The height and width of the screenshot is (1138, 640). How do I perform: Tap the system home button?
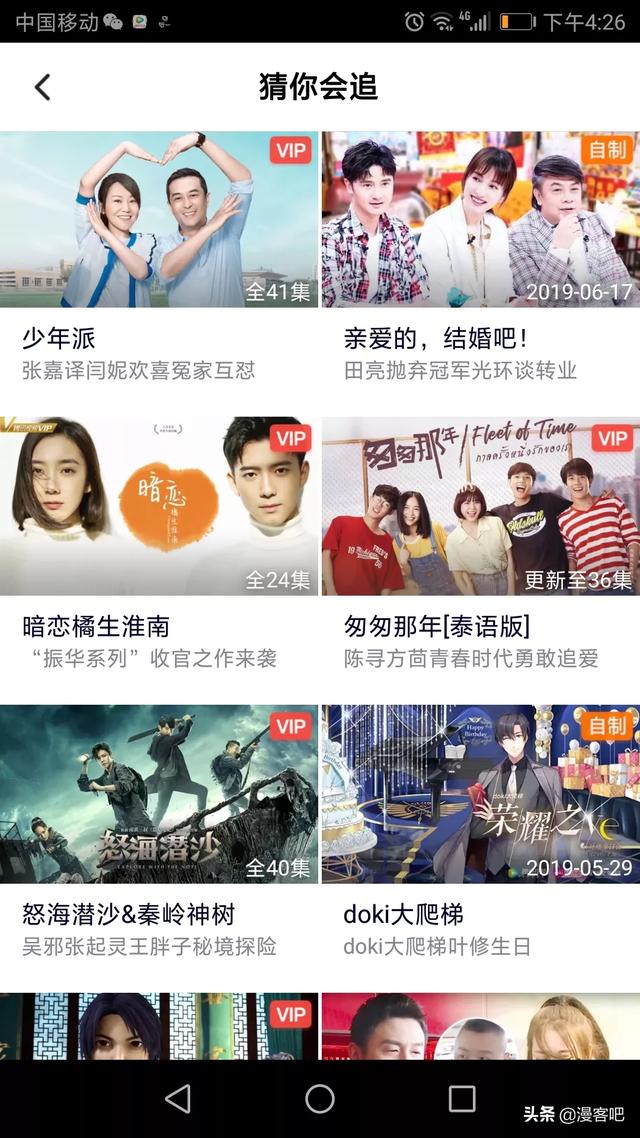[320, 1099]
